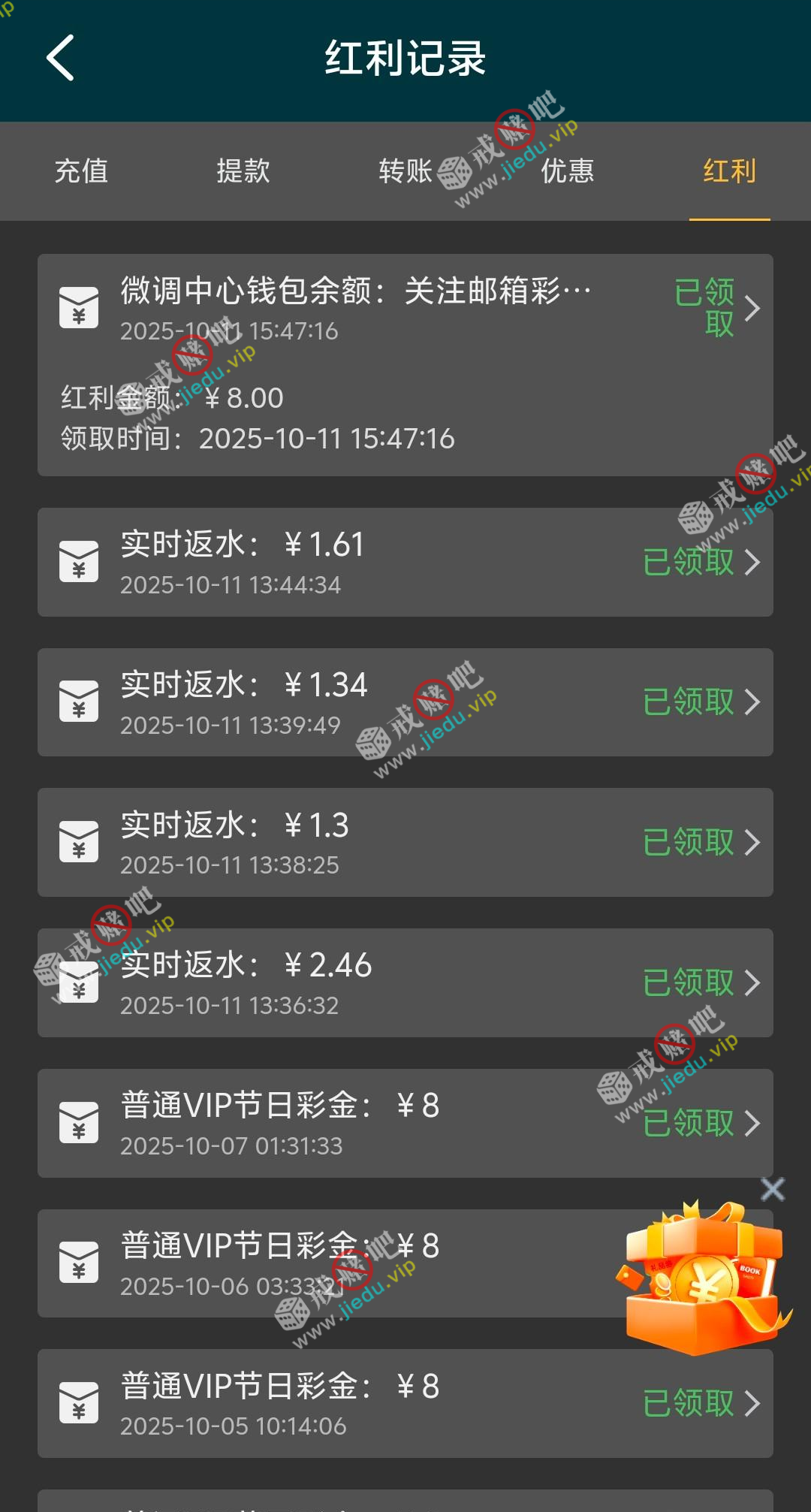Image resolution: width=811 pixels, height=1512 pixels.
Task: Switch to the 转账 tab
Action: (405, 171)
